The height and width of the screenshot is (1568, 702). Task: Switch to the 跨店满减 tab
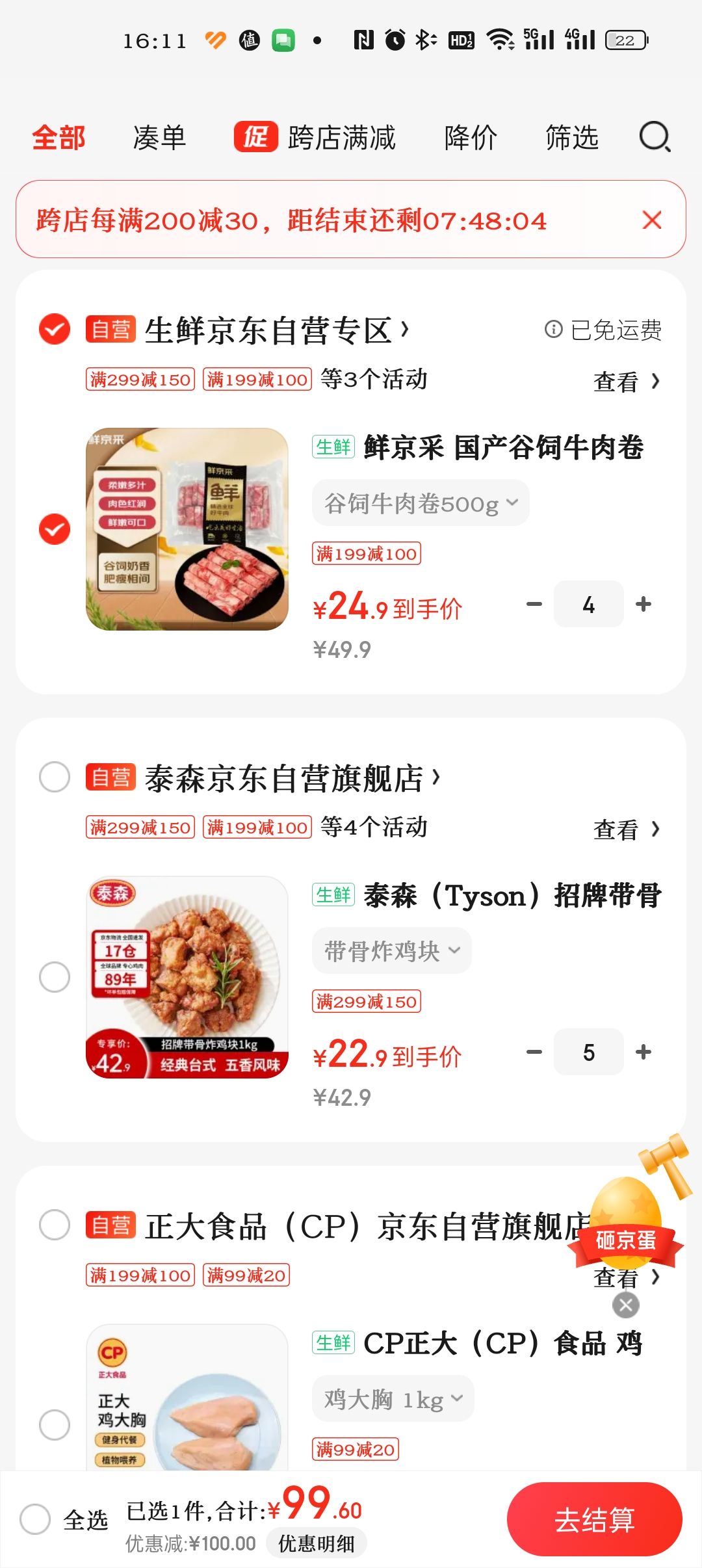point(315,138)
